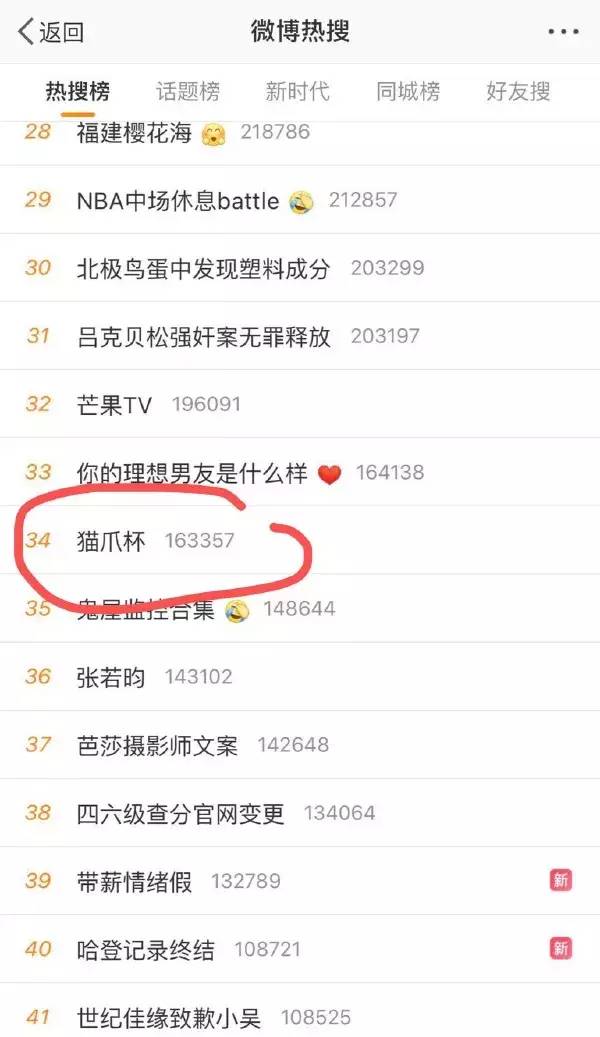600x1037 pixels.
Task: Open trending topic 北极鸟蛋中发现塑料成分
Action: click(x=203, y=268)
